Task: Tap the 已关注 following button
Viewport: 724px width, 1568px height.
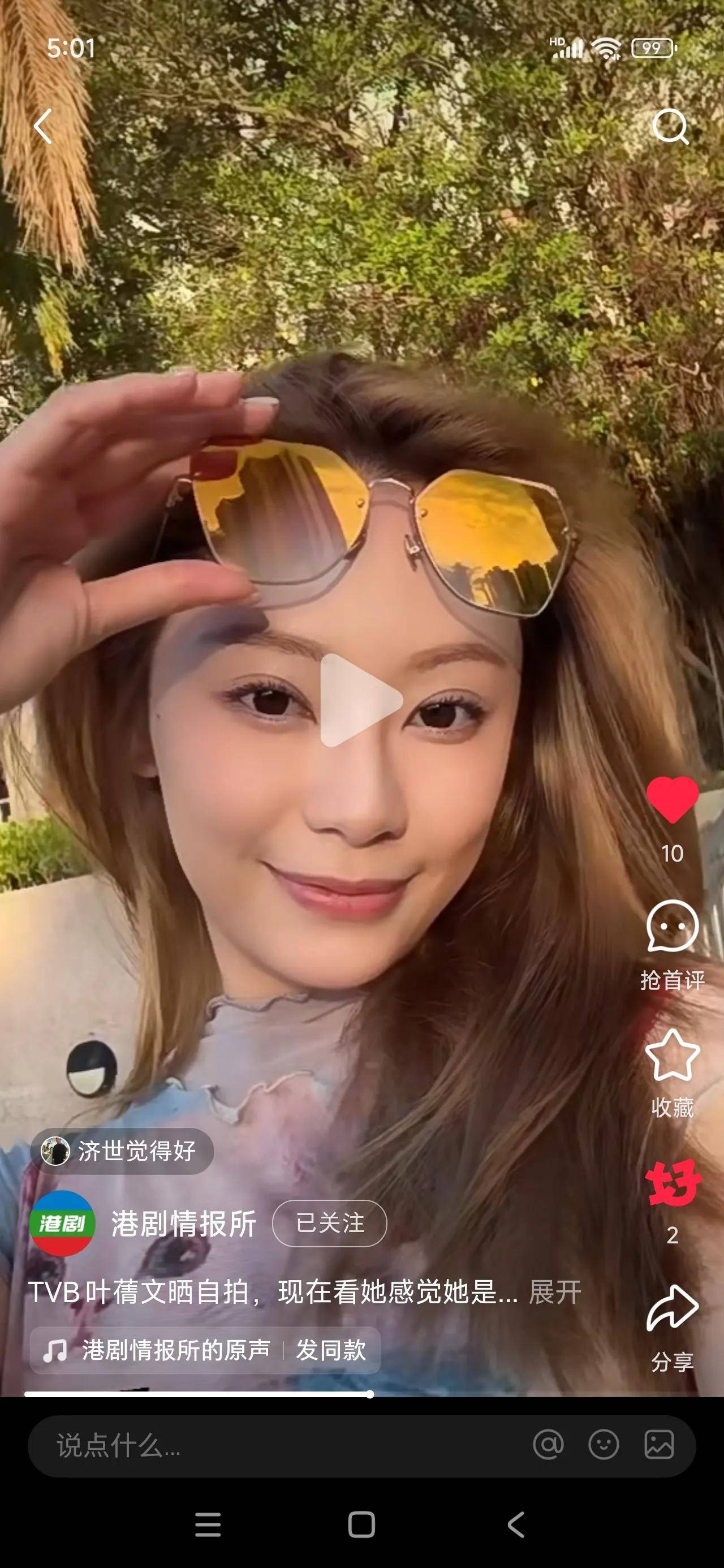Action: (329, 1224)
